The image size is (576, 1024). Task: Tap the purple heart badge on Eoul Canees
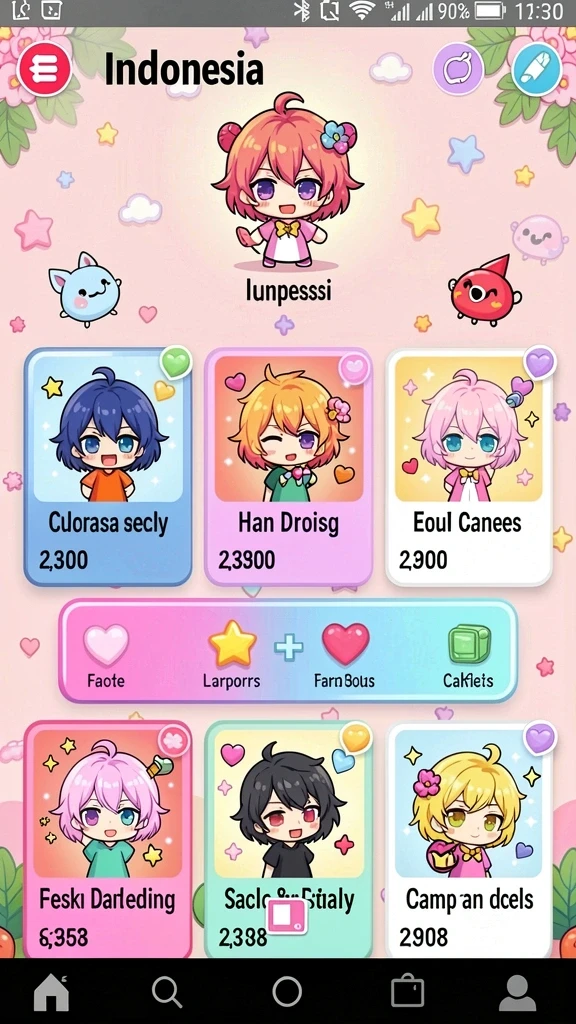(539, 362)
